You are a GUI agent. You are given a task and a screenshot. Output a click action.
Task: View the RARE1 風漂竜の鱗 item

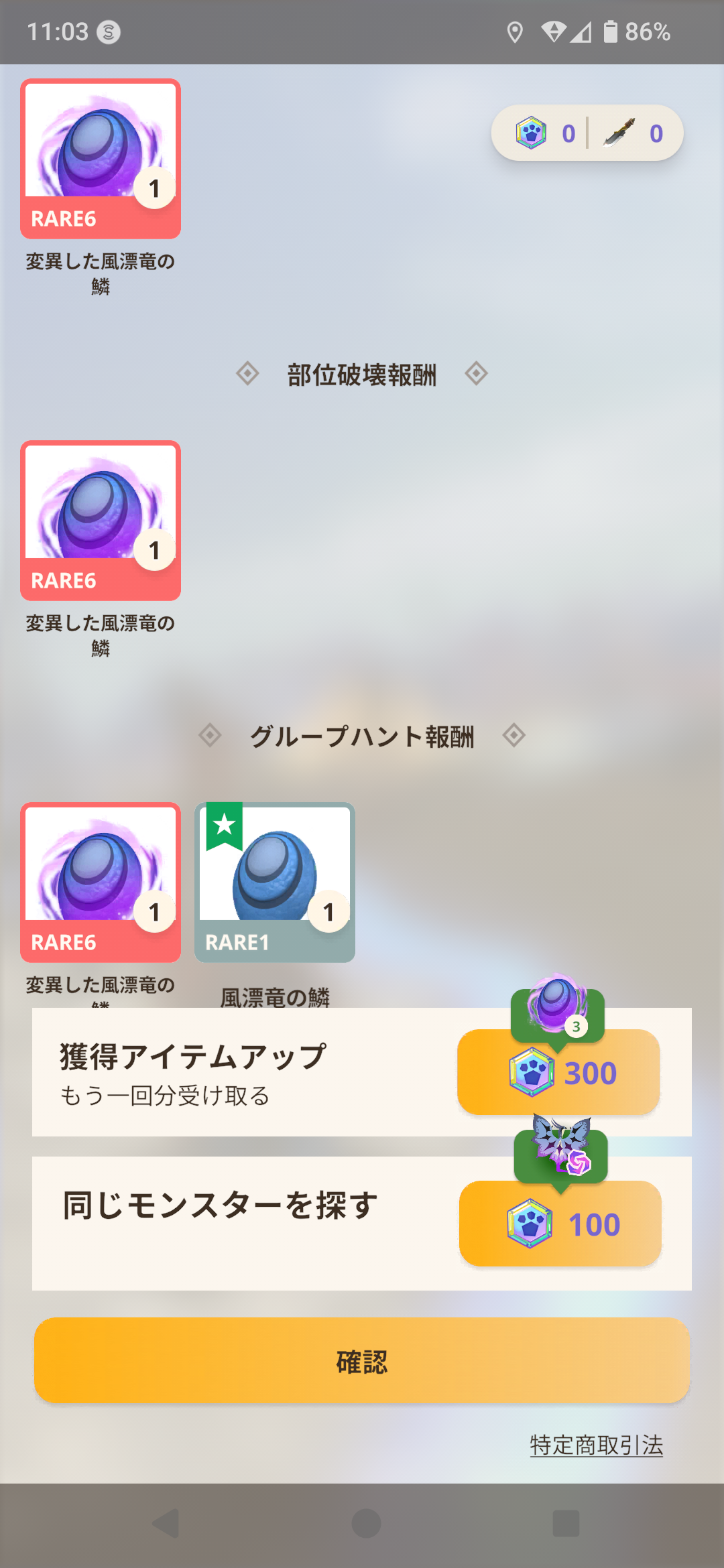tap(275, 882)
